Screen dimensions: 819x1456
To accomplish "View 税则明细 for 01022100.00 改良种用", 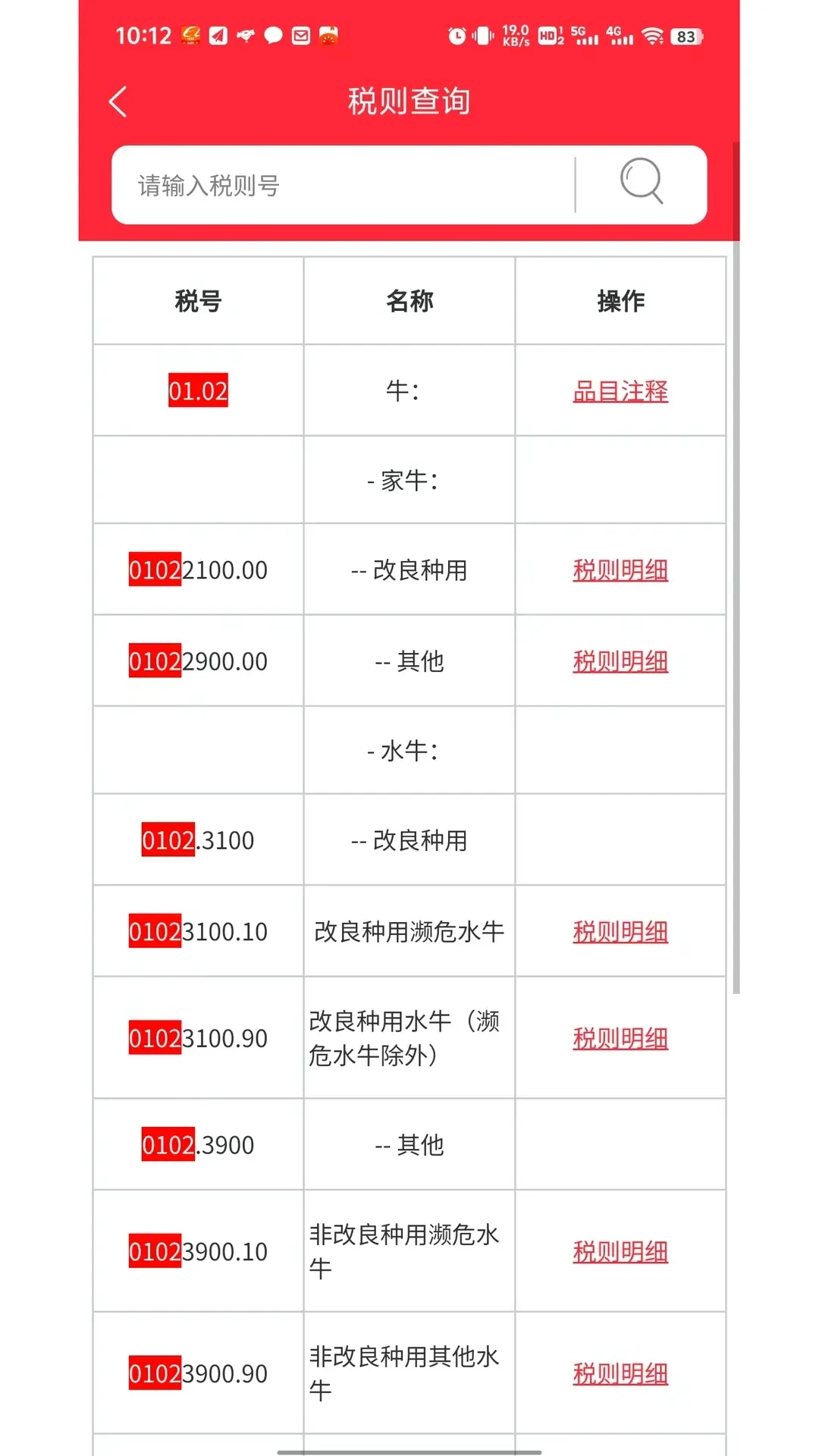I will pos(620,571).
